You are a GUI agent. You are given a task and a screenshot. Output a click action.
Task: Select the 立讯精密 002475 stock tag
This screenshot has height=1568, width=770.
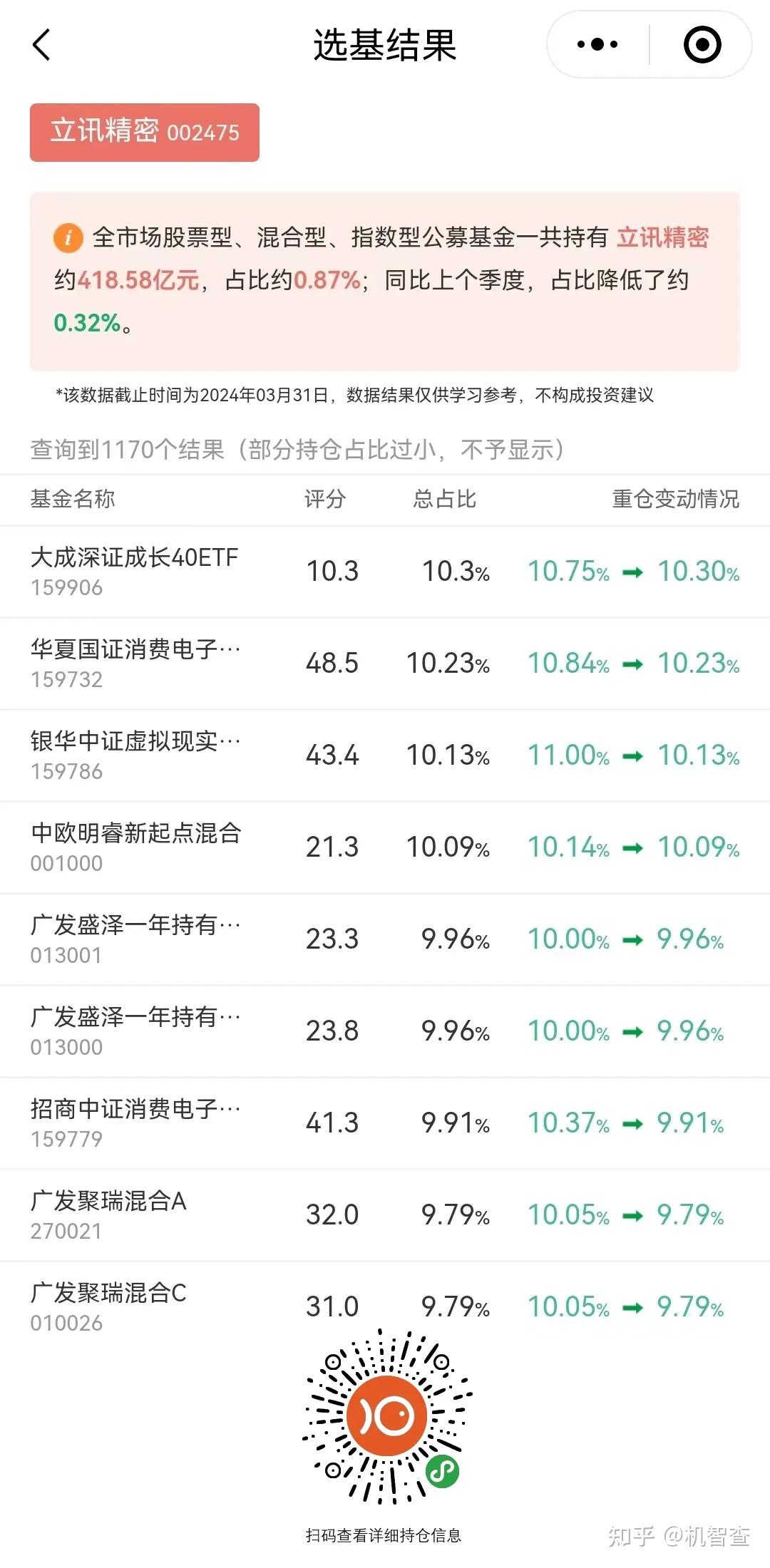[x=144, y=131]
